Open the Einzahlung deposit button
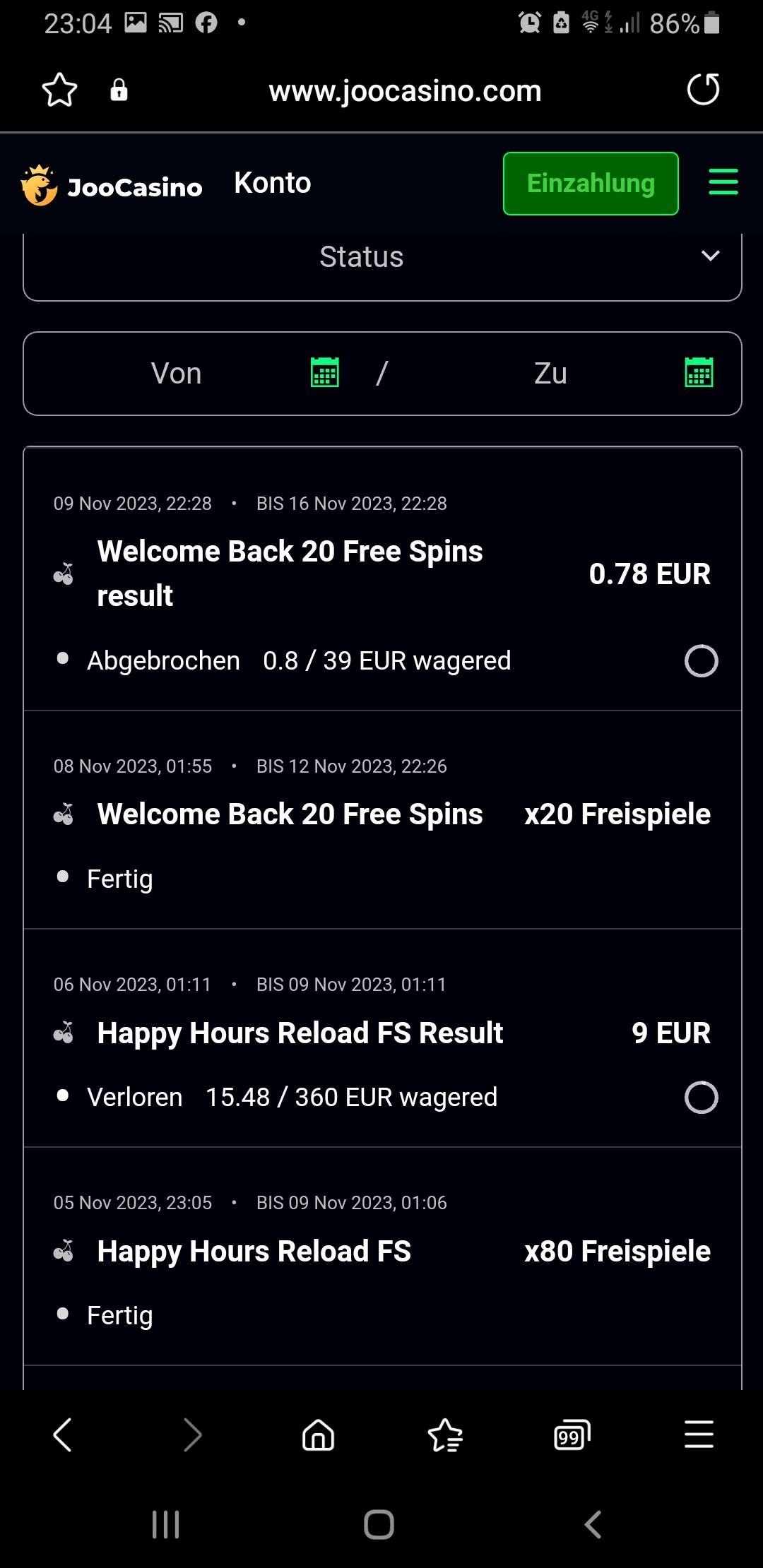This screenshot has height=1568, width=763. click(591, 184)
